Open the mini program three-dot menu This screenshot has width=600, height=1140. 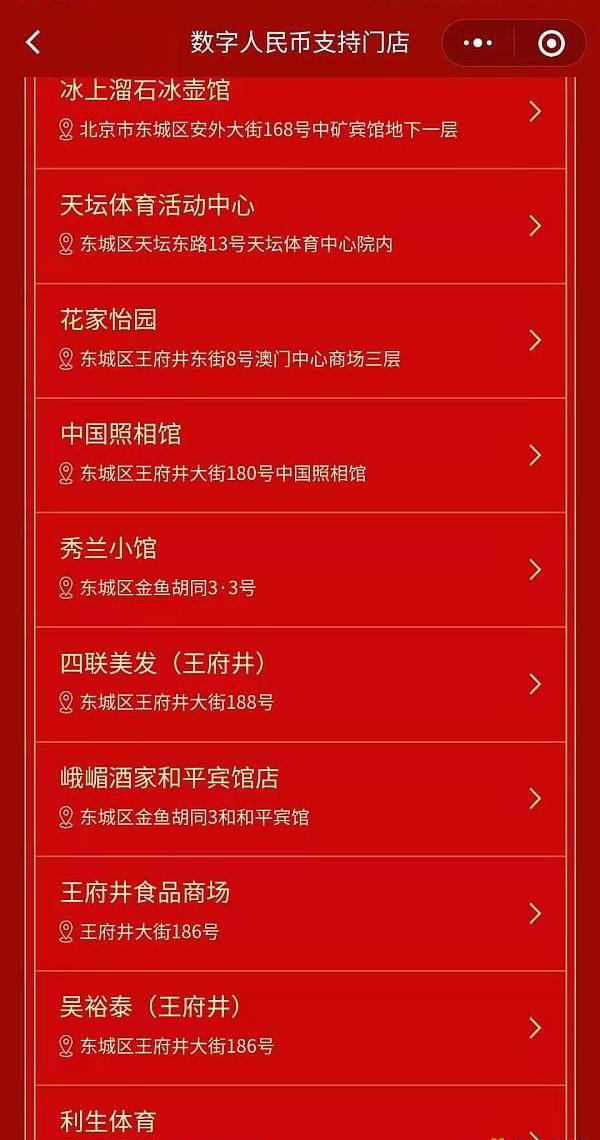tap(478, 43)
